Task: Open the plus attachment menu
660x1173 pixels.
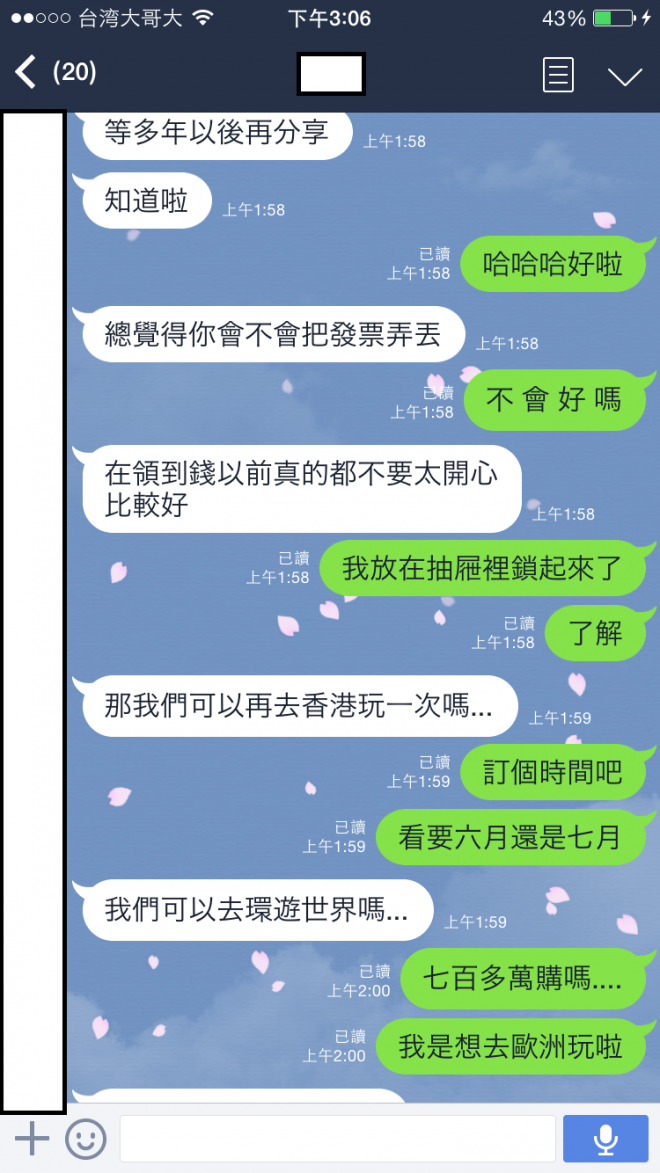Action: click(x=31, y=1138)
